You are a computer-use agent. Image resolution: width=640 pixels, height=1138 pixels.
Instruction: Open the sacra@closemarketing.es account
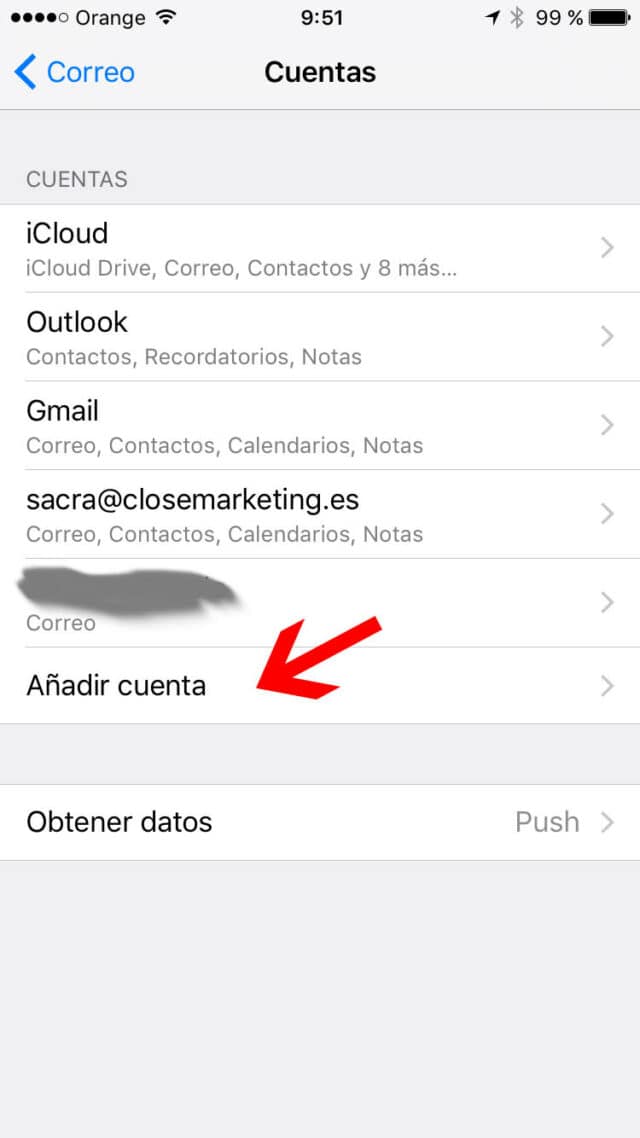point(320,515)
